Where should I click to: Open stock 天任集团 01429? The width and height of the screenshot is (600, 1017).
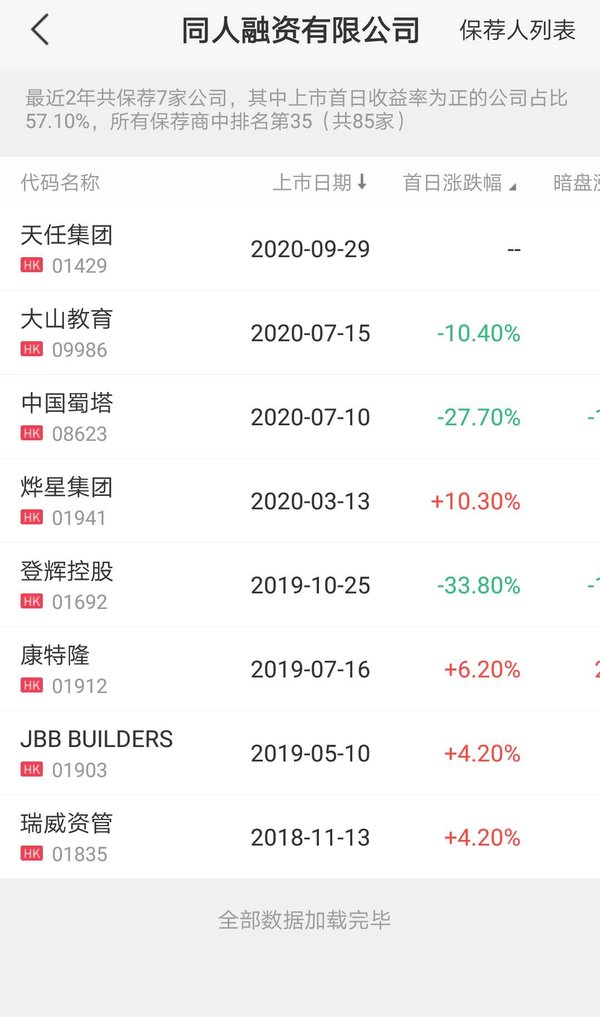click(x=300, y=249)
